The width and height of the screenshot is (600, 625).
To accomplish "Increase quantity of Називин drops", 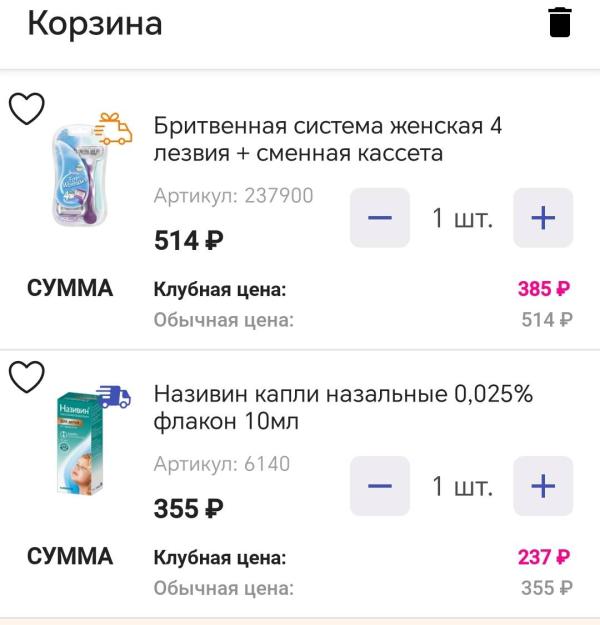I will click(x=542, y=486).
